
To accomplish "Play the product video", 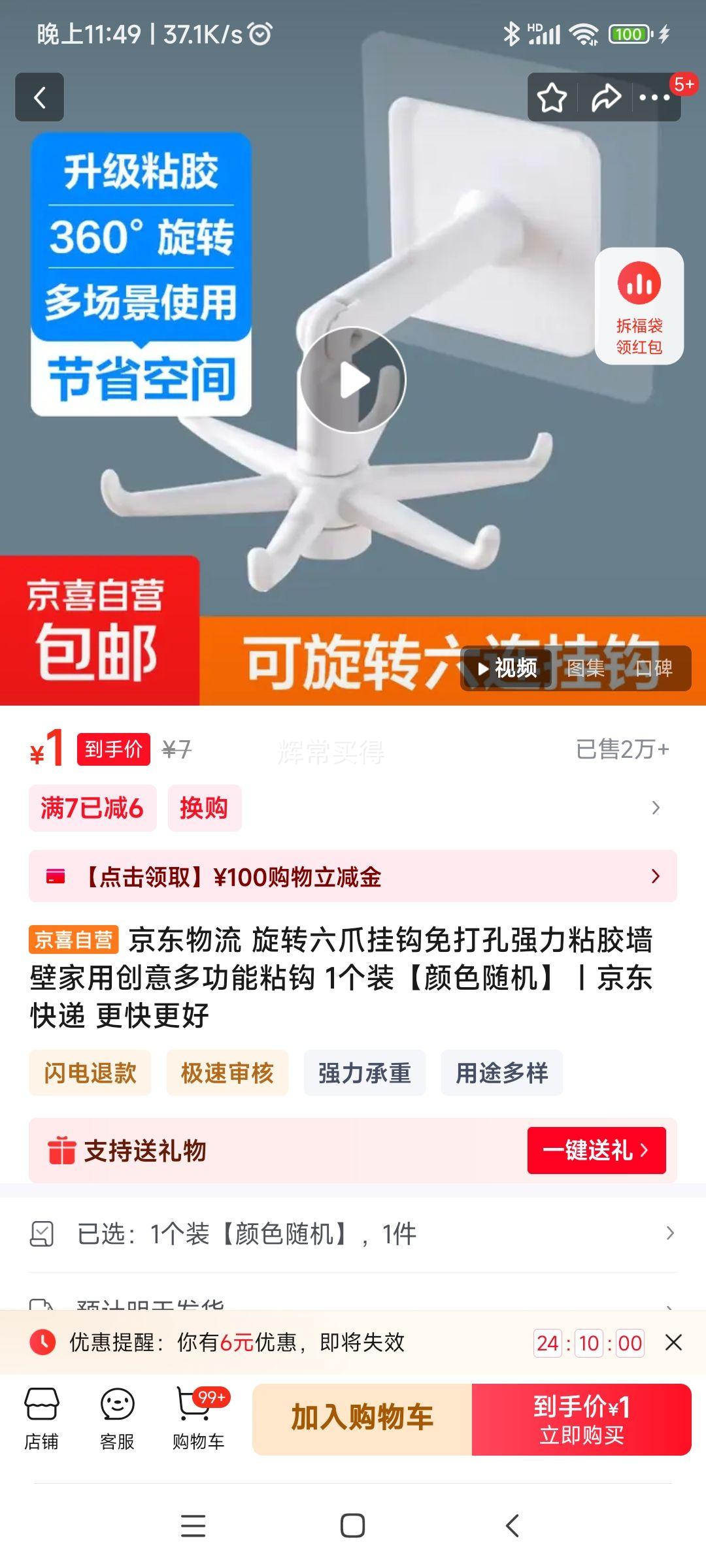I will point(353,380).
